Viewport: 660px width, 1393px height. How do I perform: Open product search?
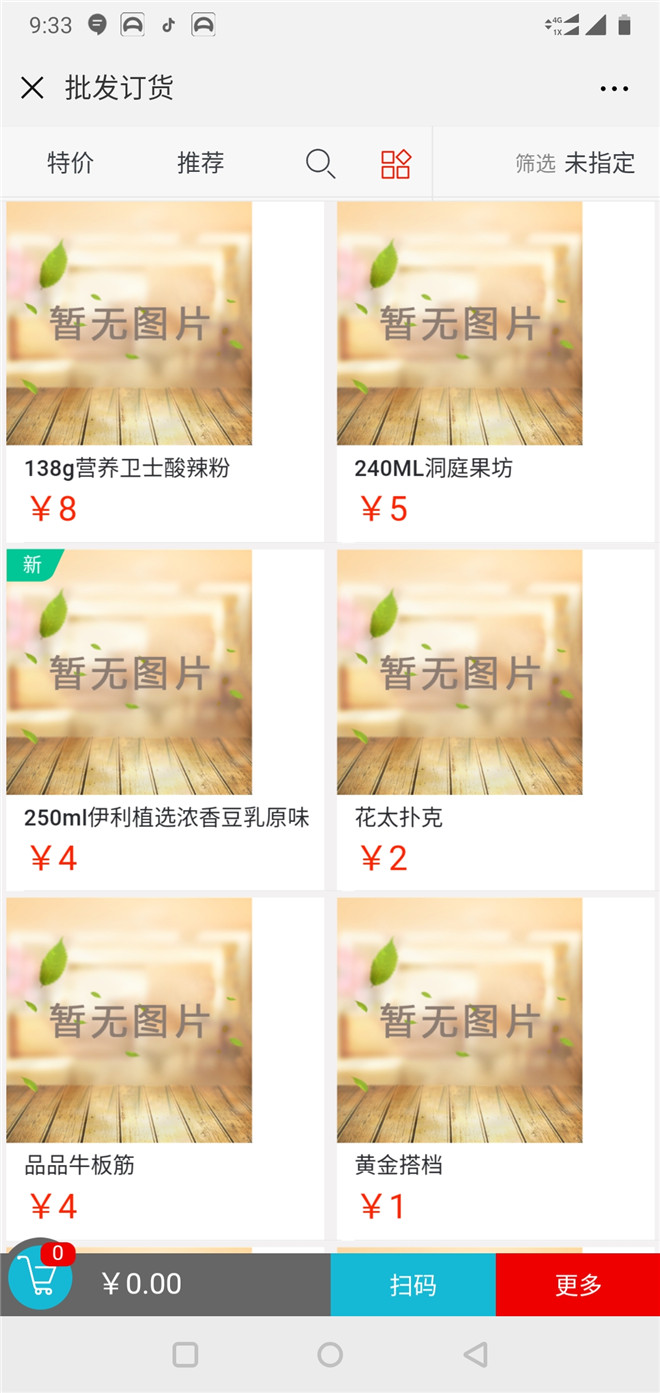320,164
